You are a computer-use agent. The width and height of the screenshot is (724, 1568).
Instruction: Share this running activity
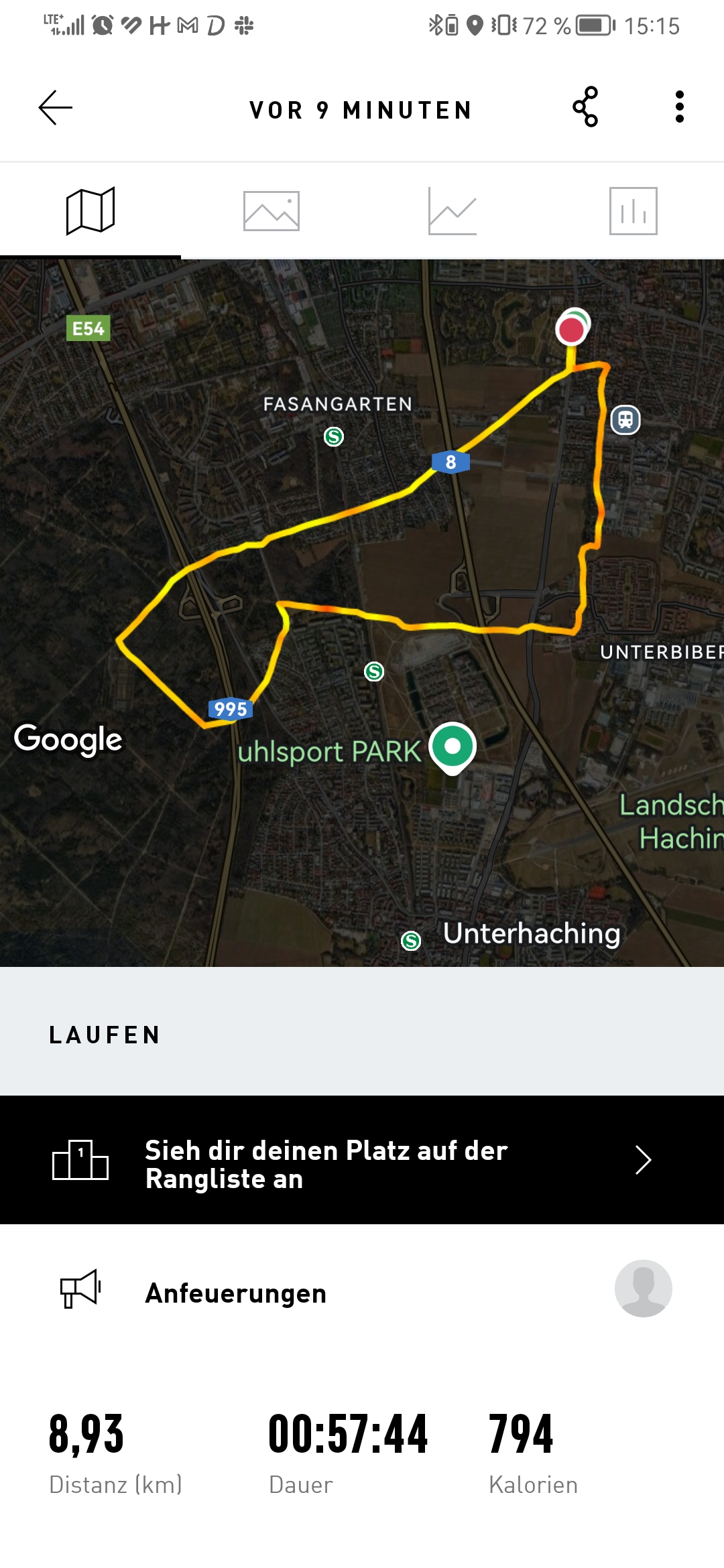pos(585,107)
